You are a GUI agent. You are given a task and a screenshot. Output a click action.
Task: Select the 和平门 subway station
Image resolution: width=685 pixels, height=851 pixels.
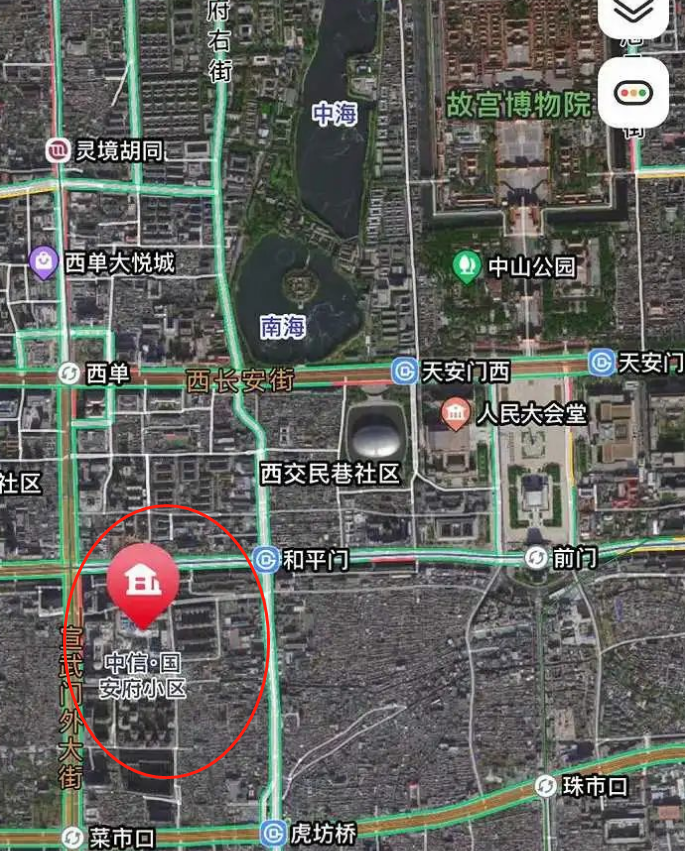pyautogui.click(x=266, y=559)
